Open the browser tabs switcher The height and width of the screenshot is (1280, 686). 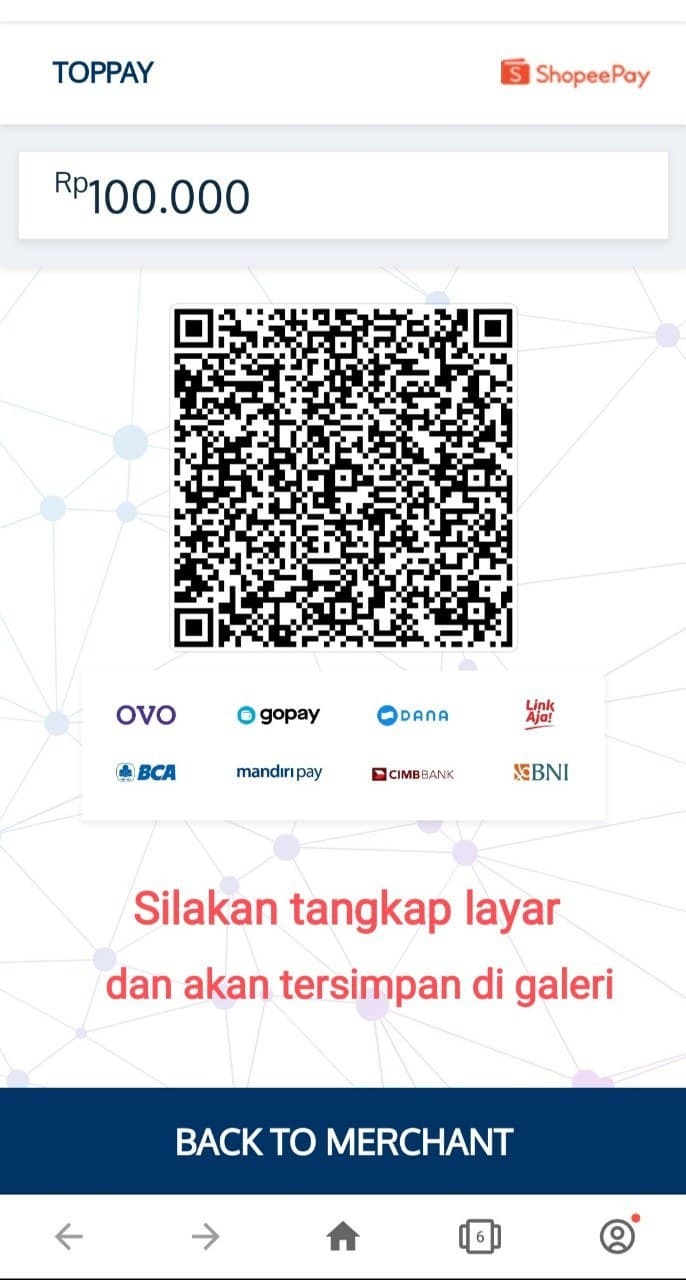(x=479, y=1237)
